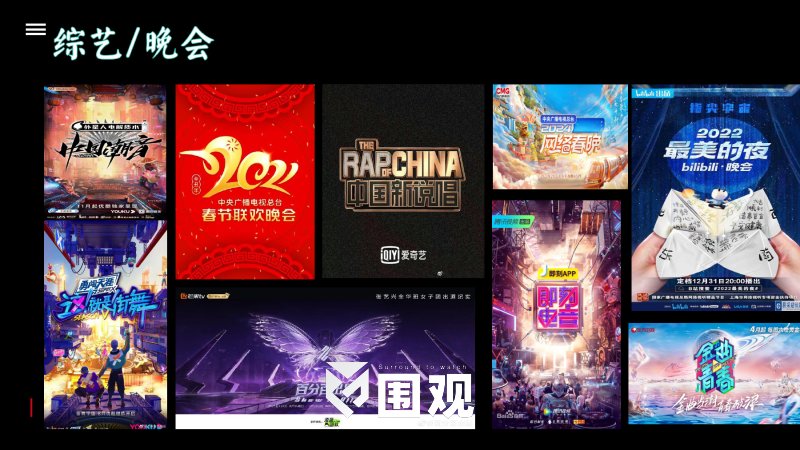800x450 pixels.
Task: View The Rap of China 中国新说唱 tile
Action: tap(403, 181)
